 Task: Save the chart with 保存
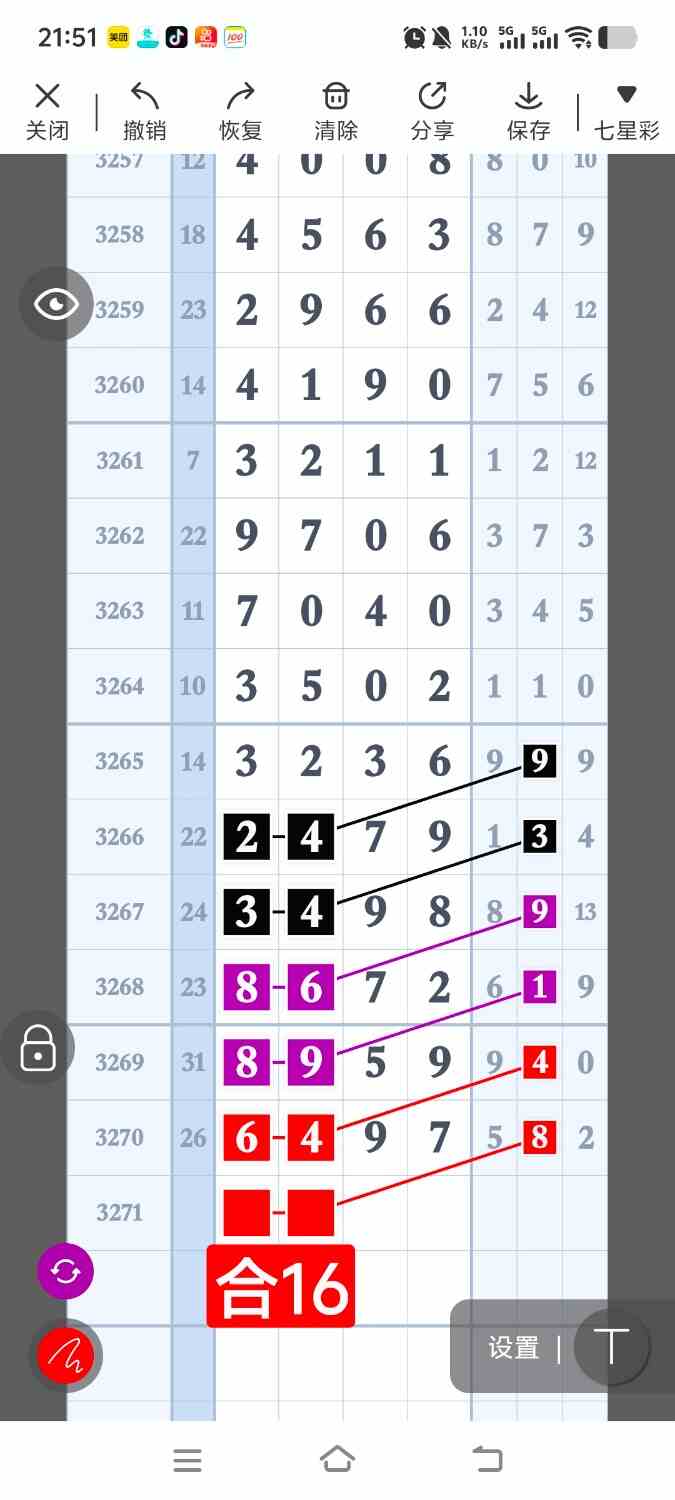(x=528, y=111)
